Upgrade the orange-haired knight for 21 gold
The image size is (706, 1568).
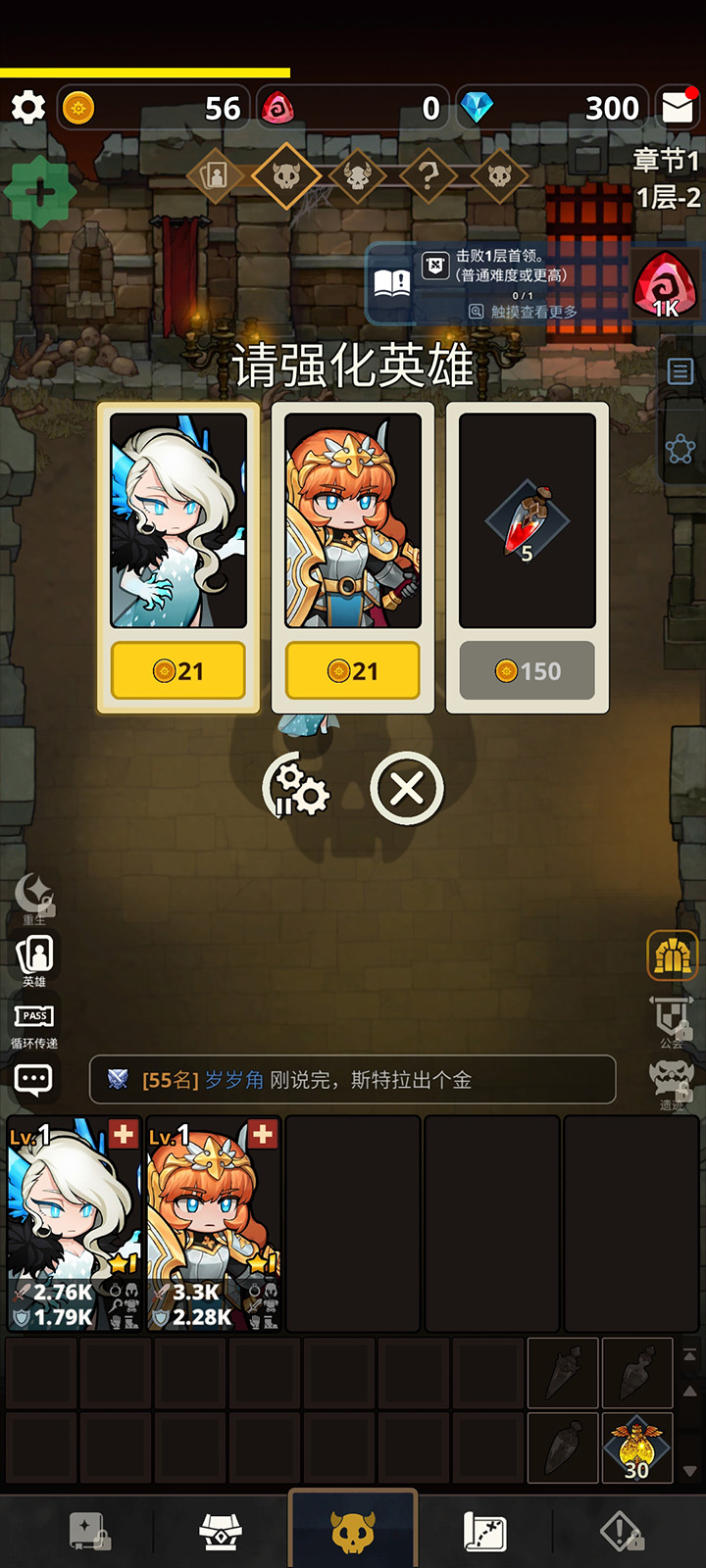coord(353,671)
